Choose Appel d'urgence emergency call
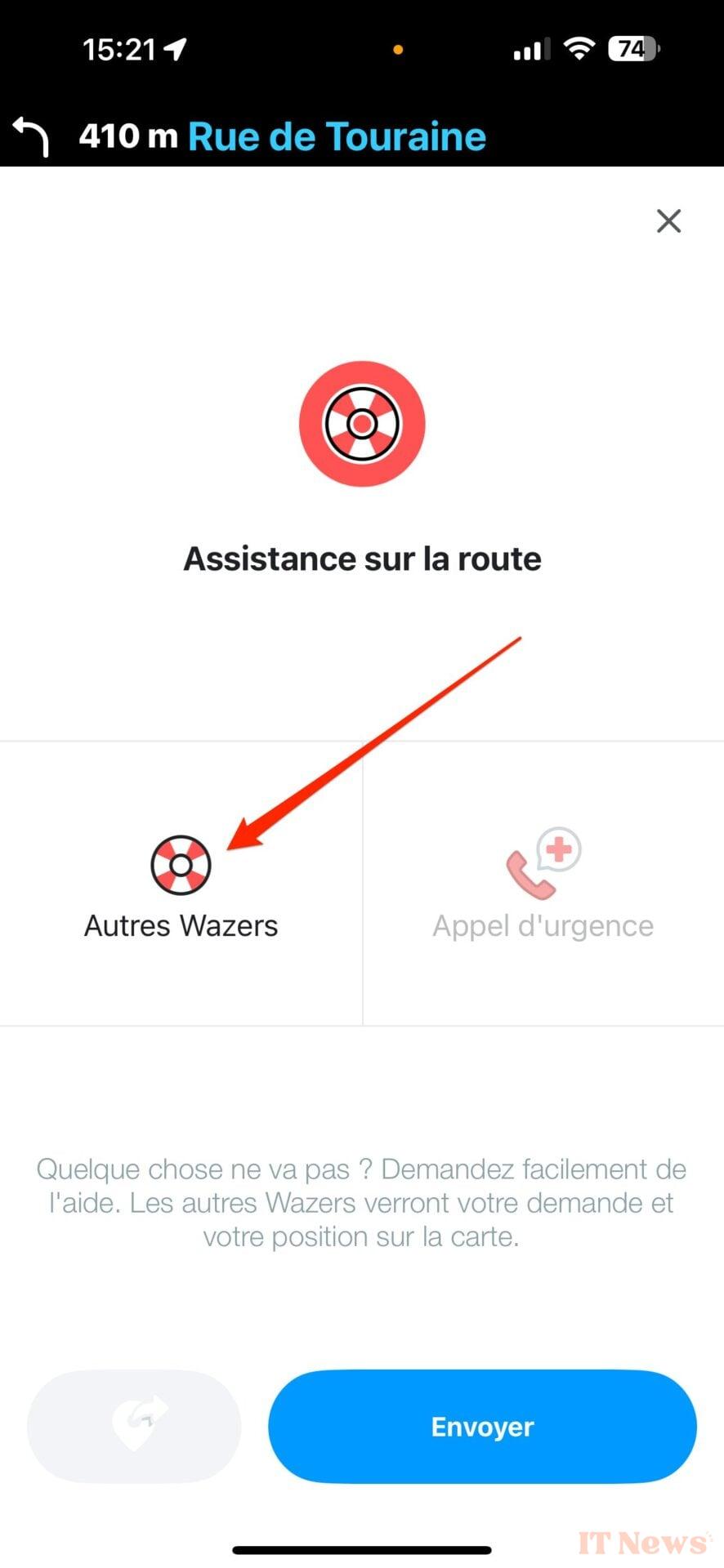 click(543, 885)
